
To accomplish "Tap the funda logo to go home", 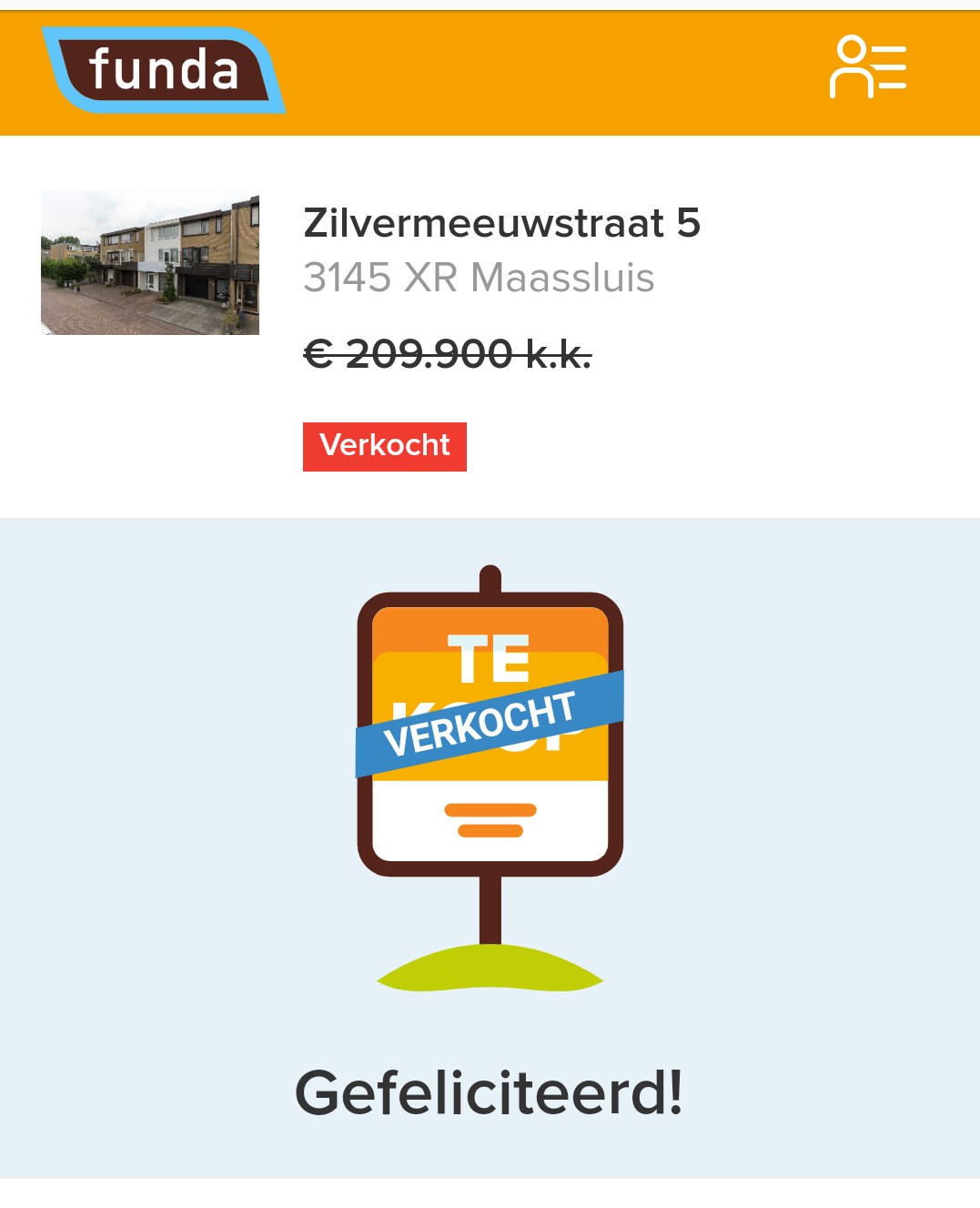I will tap(164, 70).
